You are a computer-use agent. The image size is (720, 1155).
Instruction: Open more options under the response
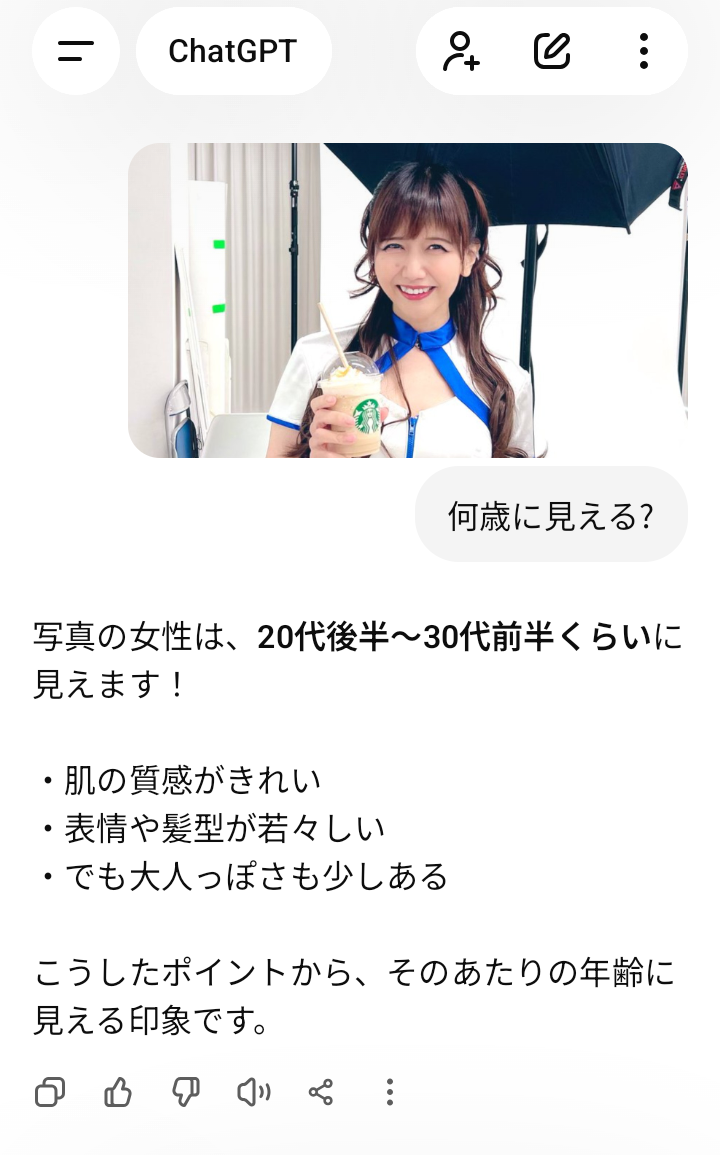(x=390, y=1092)
